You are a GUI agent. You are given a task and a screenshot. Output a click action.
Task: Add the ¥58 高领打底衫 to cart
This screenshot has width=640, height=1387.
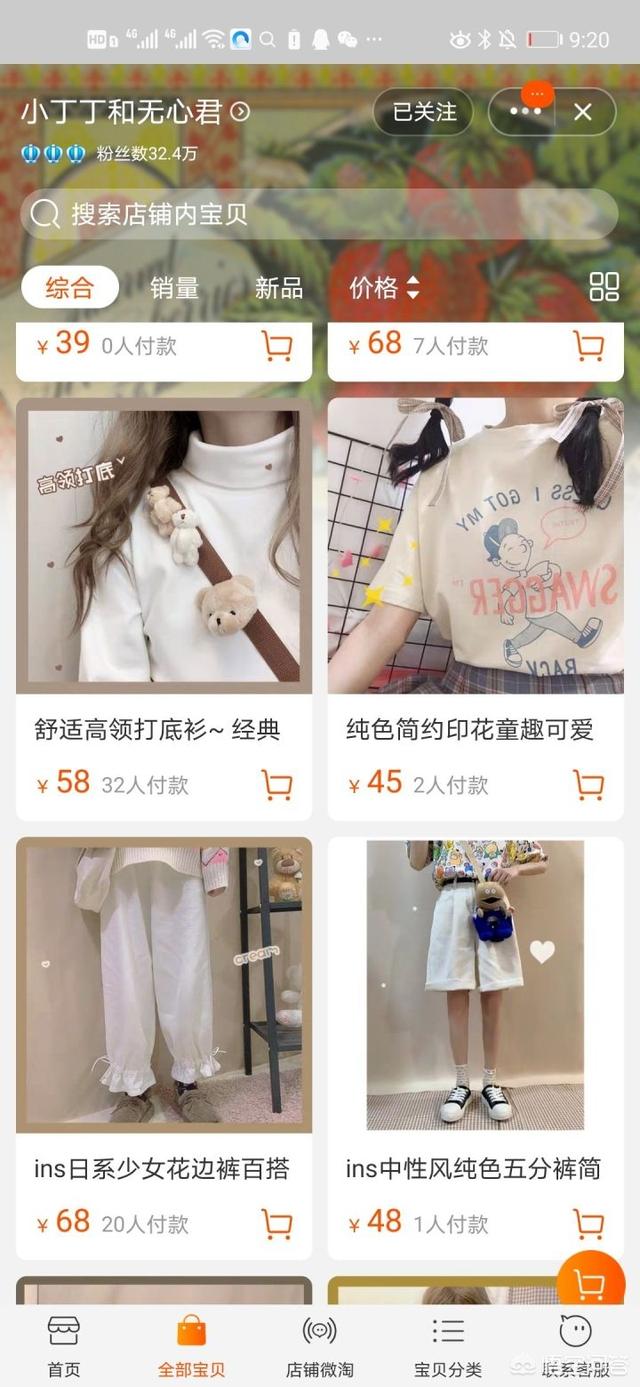click(x=277, y=784)
